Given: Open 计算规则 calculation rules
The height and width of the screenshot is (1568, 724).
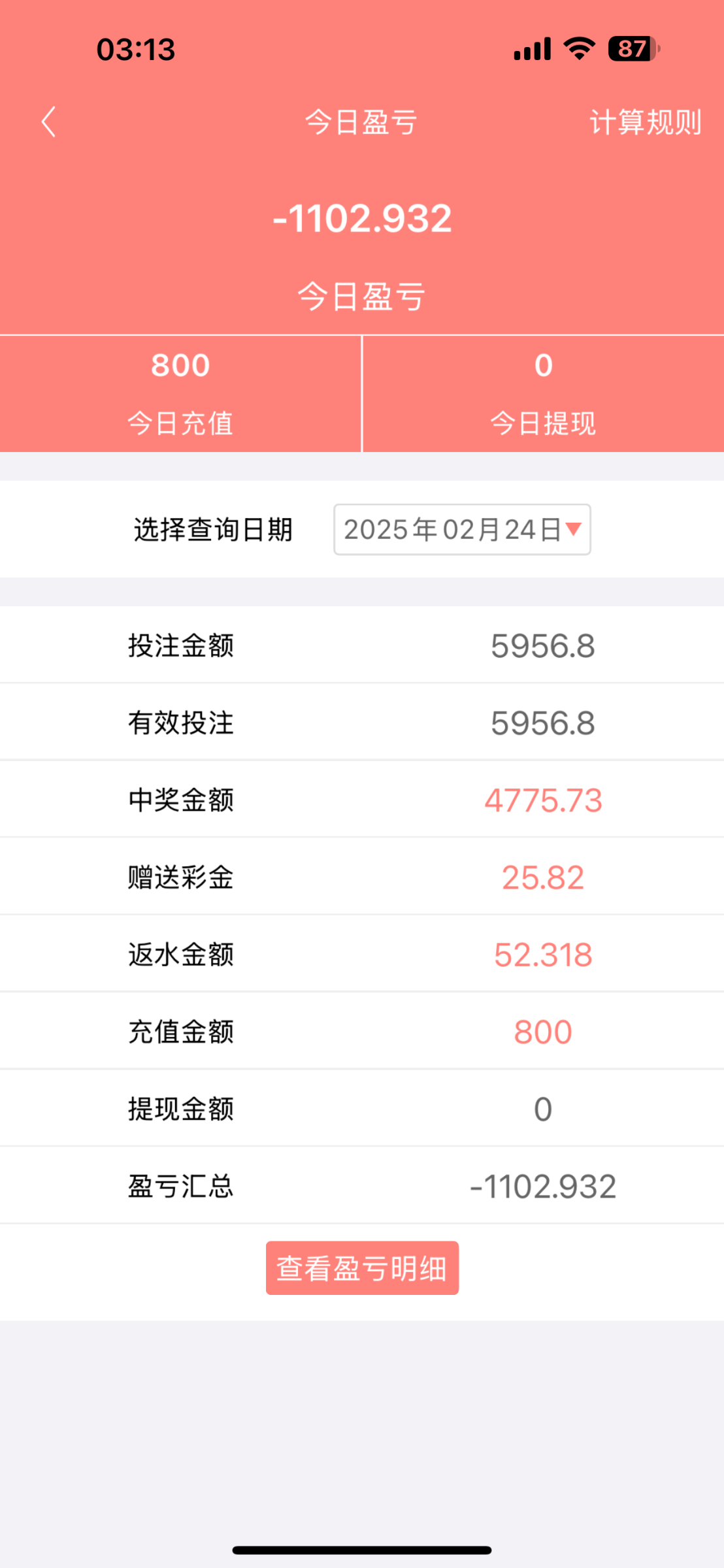Looking at the screenshot, I should pyautogui.click(x=644, y=122).
